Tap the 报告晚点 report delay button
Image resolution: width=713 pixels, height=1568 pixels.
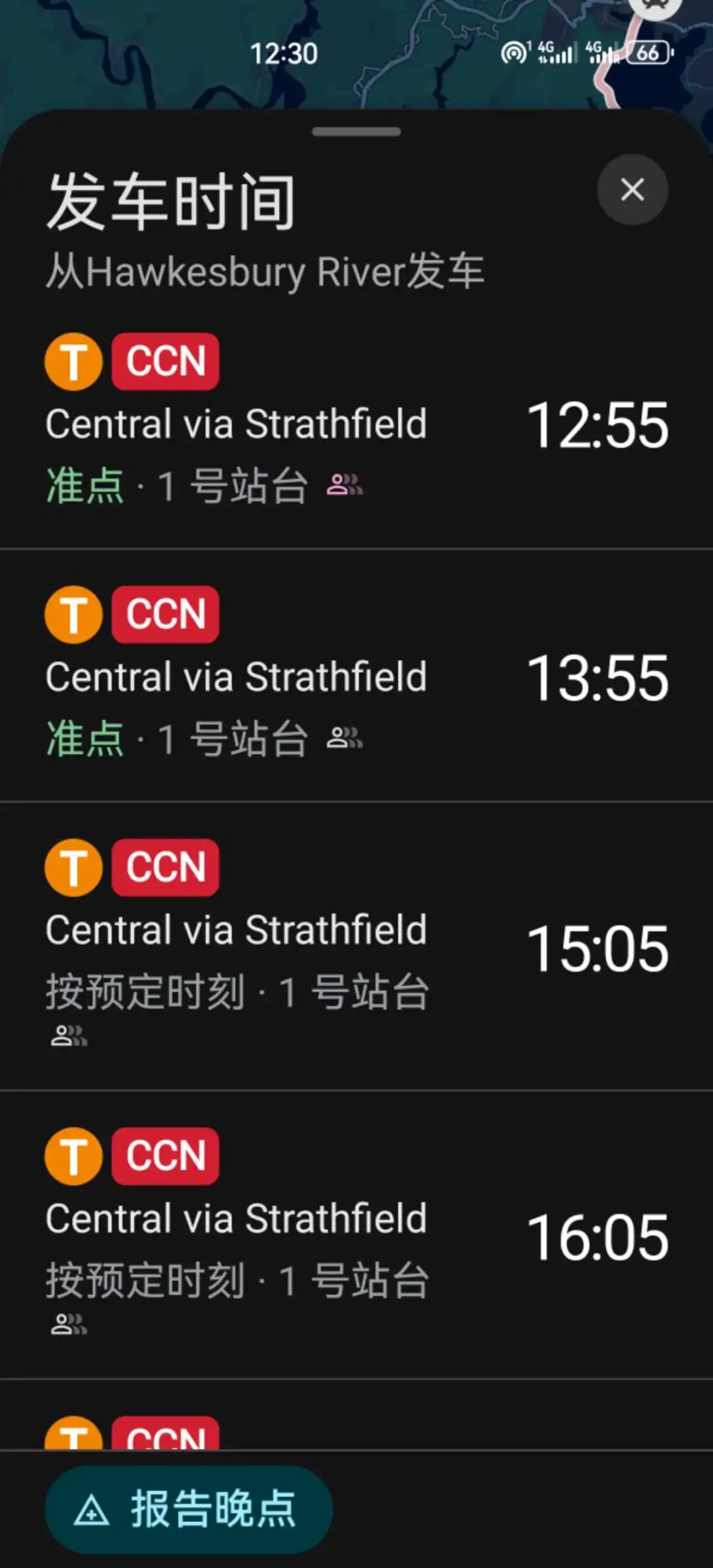189,1509
